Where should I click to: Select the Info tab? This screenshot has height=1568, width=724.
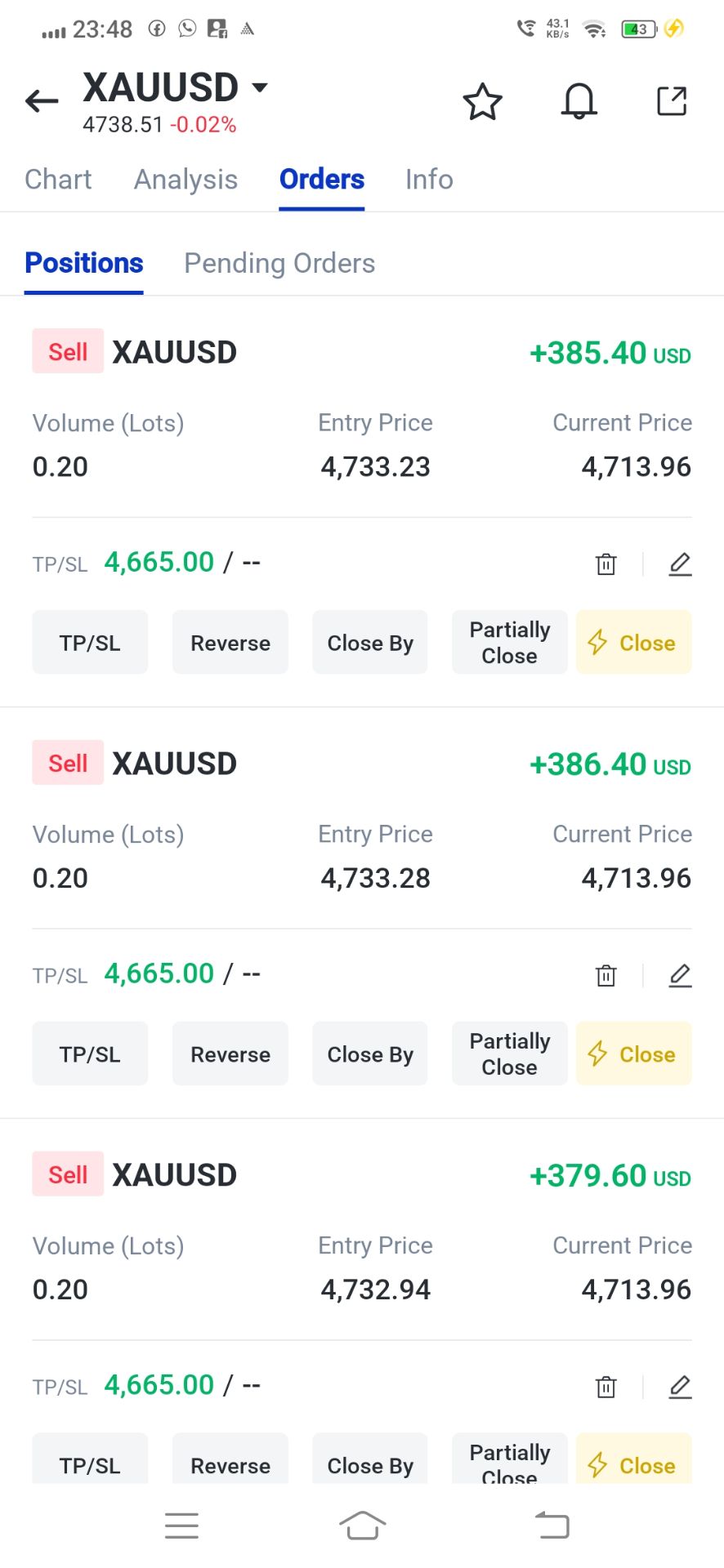(x=429, y=180)
